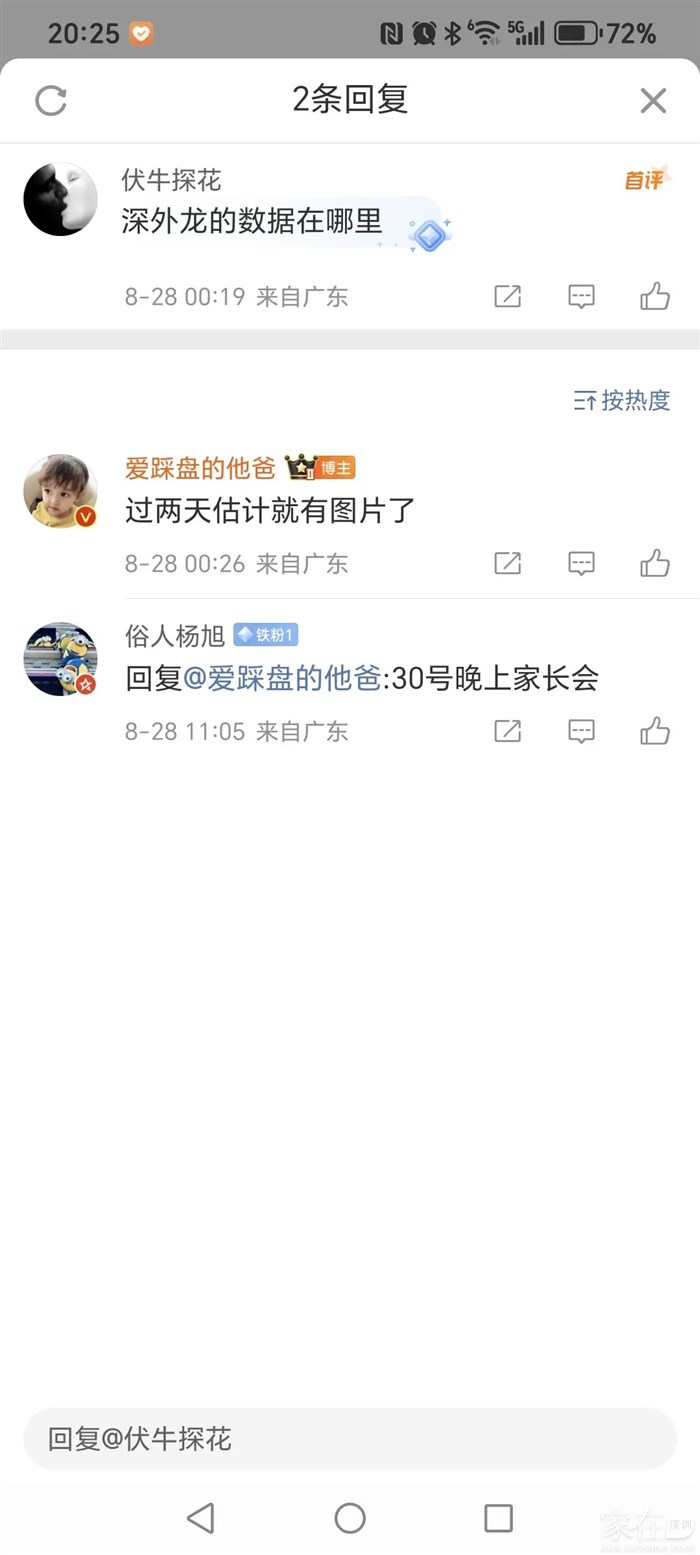Image resolution: width=700 pixels, height=1555 pixels.
Task: Repost 俗人杨旭's reply
Action: [x=508, y=731]
